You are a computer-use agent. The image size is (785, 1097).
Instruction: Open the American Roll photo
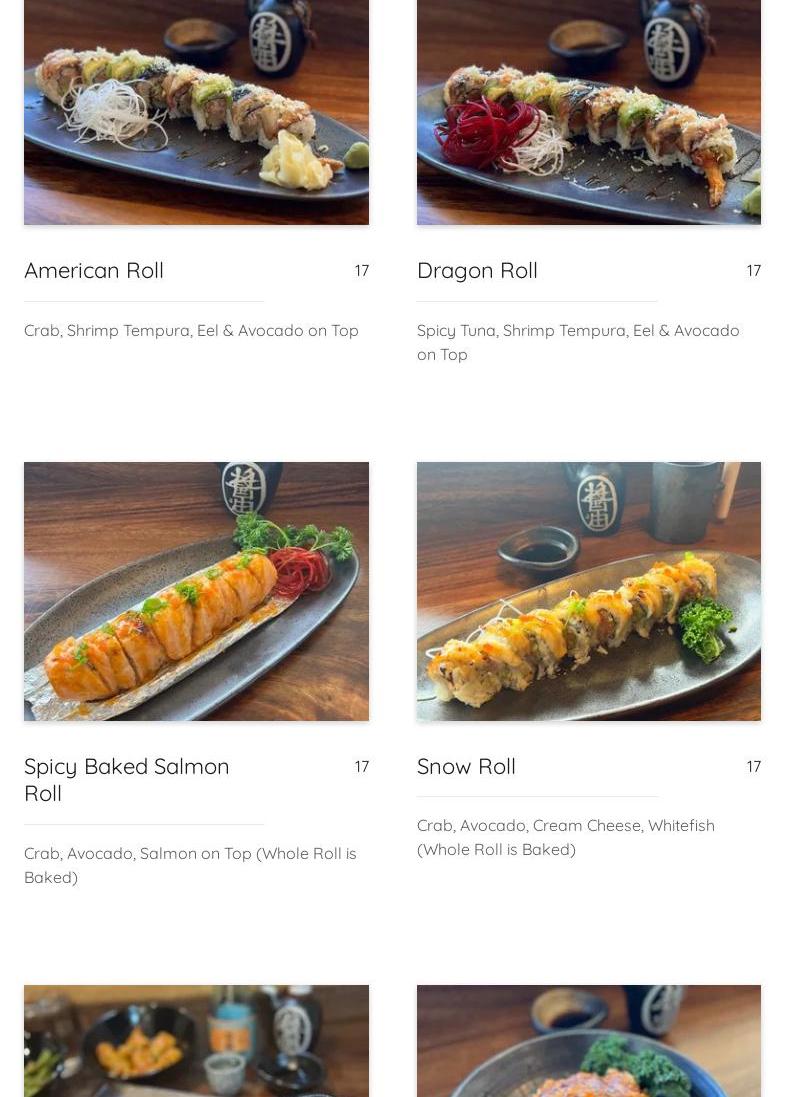pyautogui.click(x=196, y=112)
